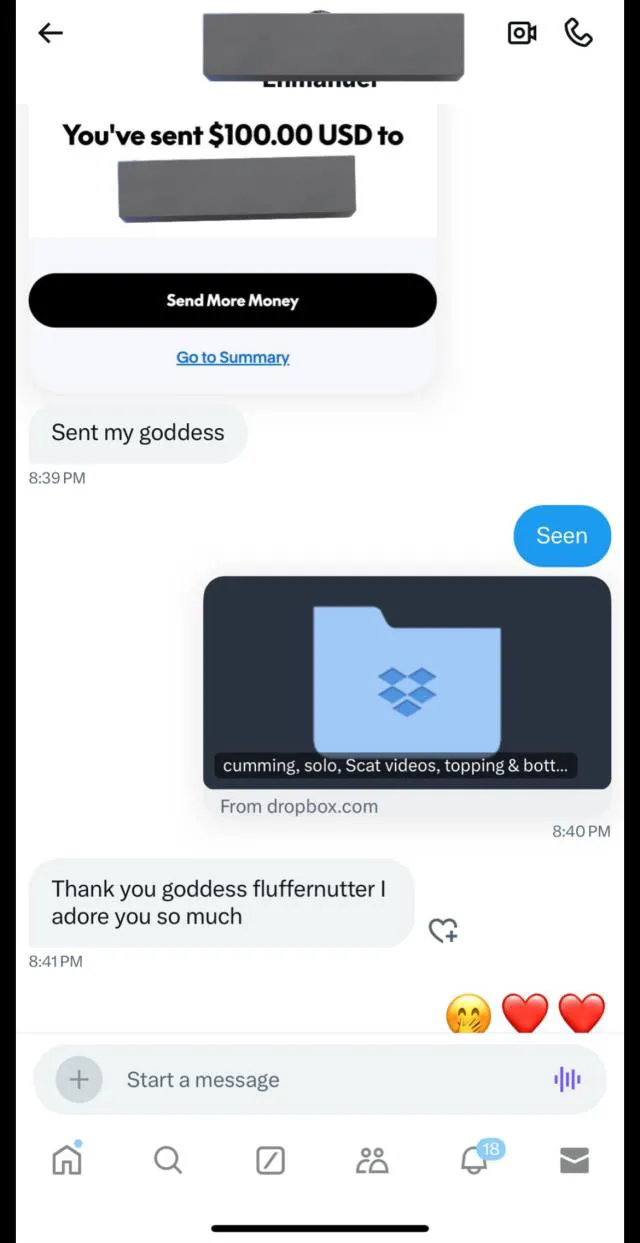640x1243 pixels.
Task: Add a reaction to the thank you message
Action: click(x=443, y=931)
